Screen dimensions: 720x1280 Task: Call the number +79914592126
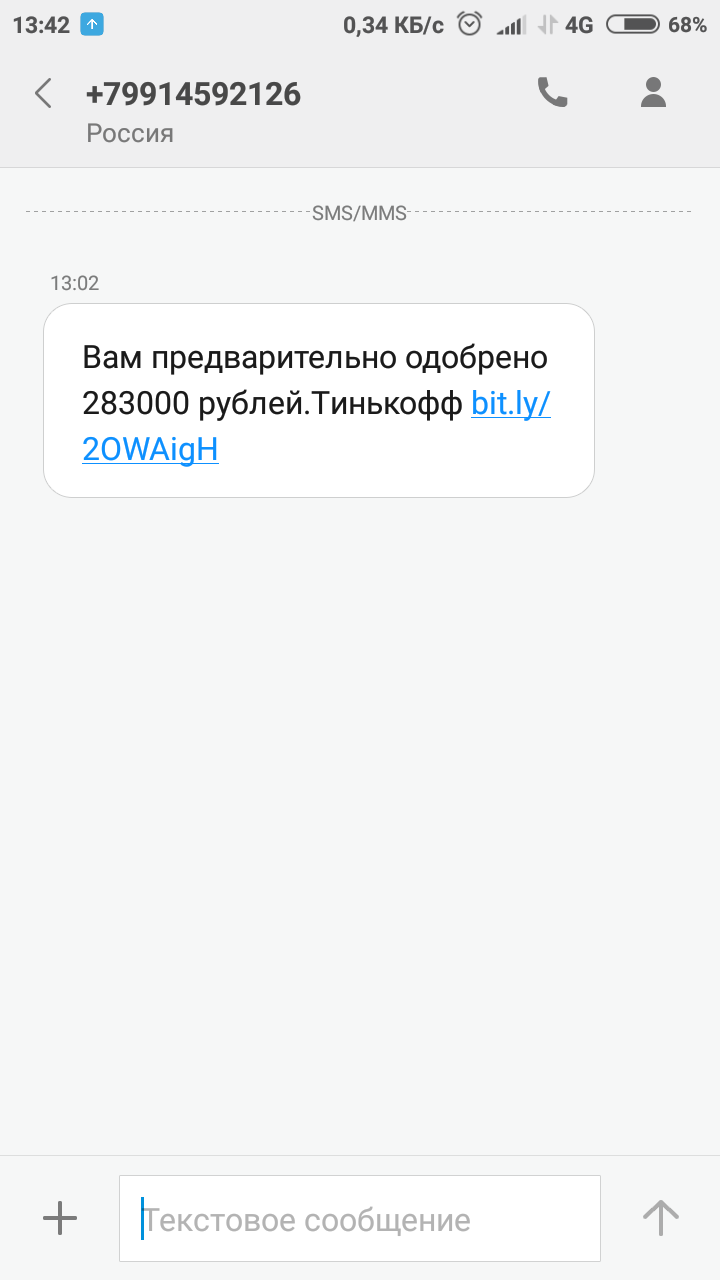(552, 93)
